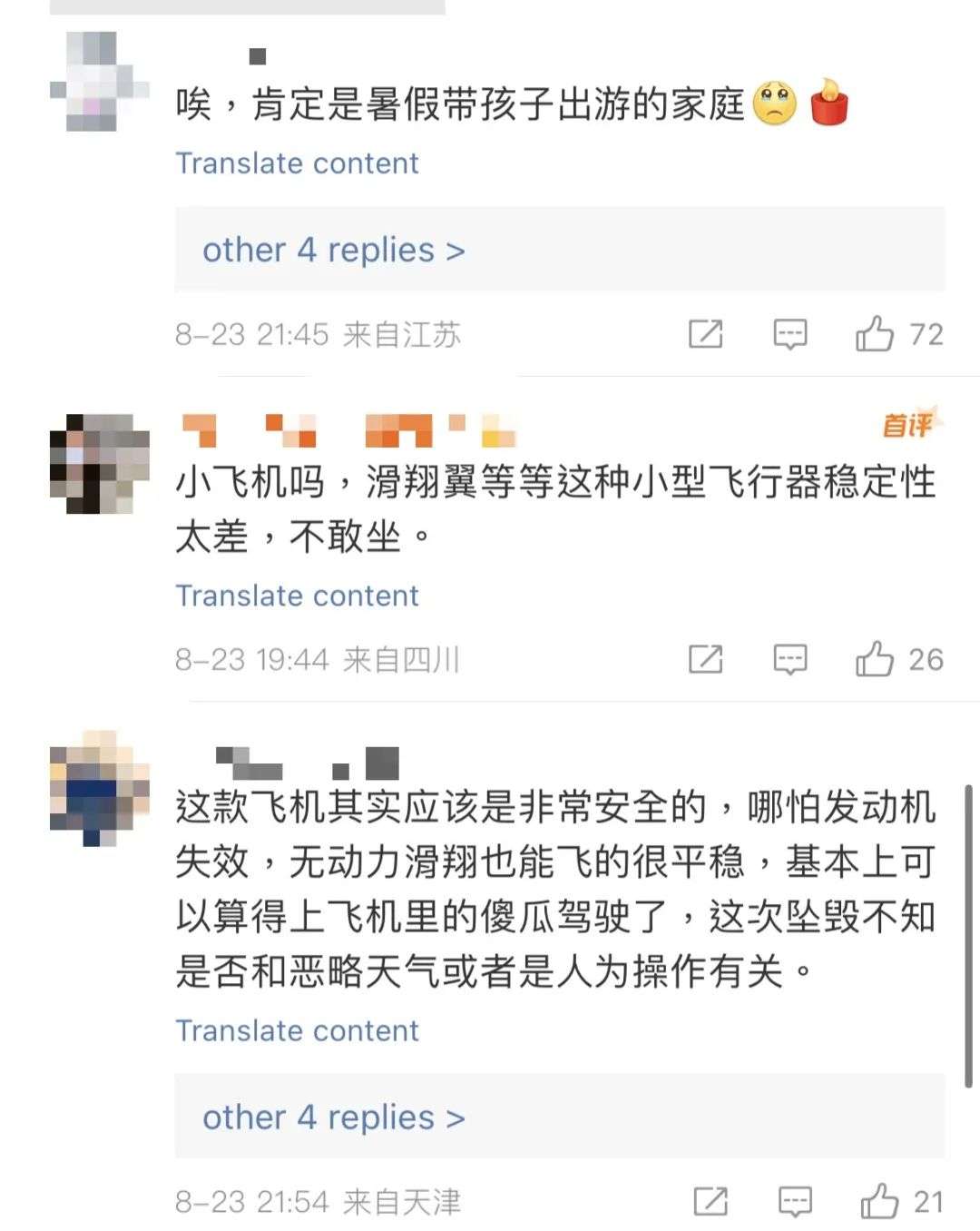The width and height of the screenshot is (980, 1231).
Task: Like the comment with 21 likes
Action: tap(879, 1202)
